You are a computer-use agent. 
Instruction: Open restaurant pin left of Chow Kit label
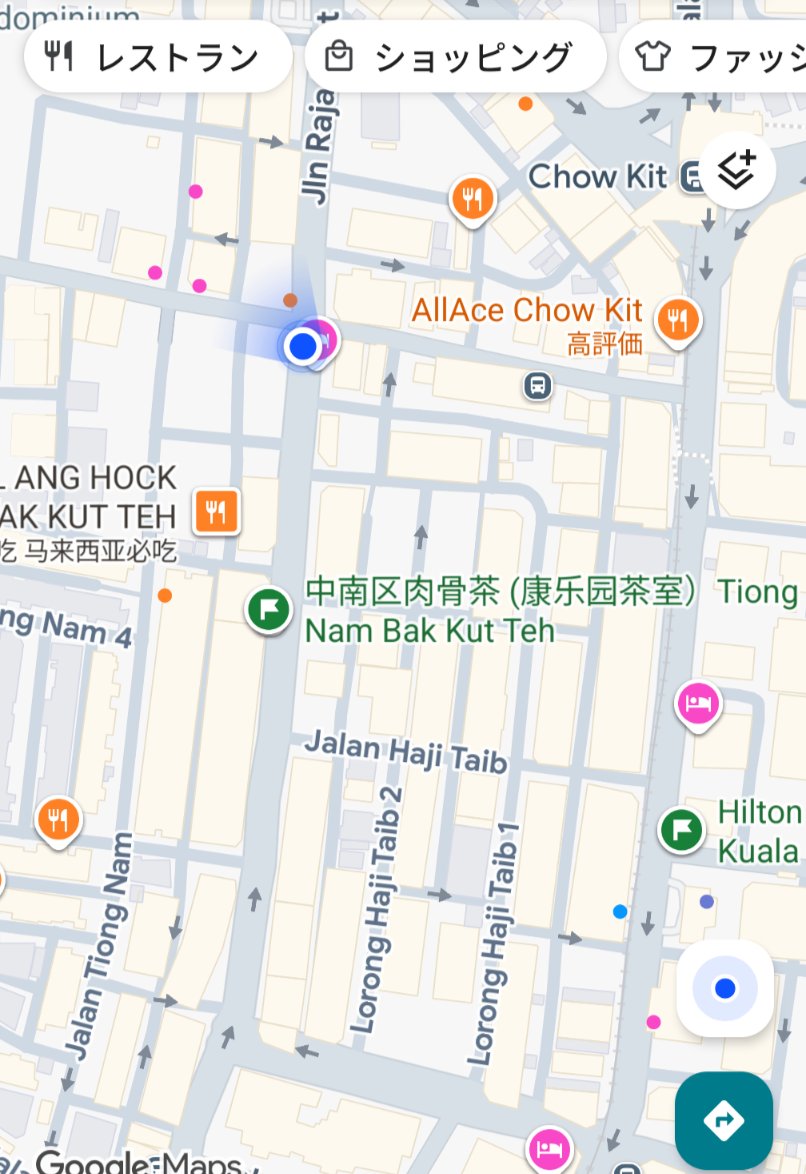[472, 198]
